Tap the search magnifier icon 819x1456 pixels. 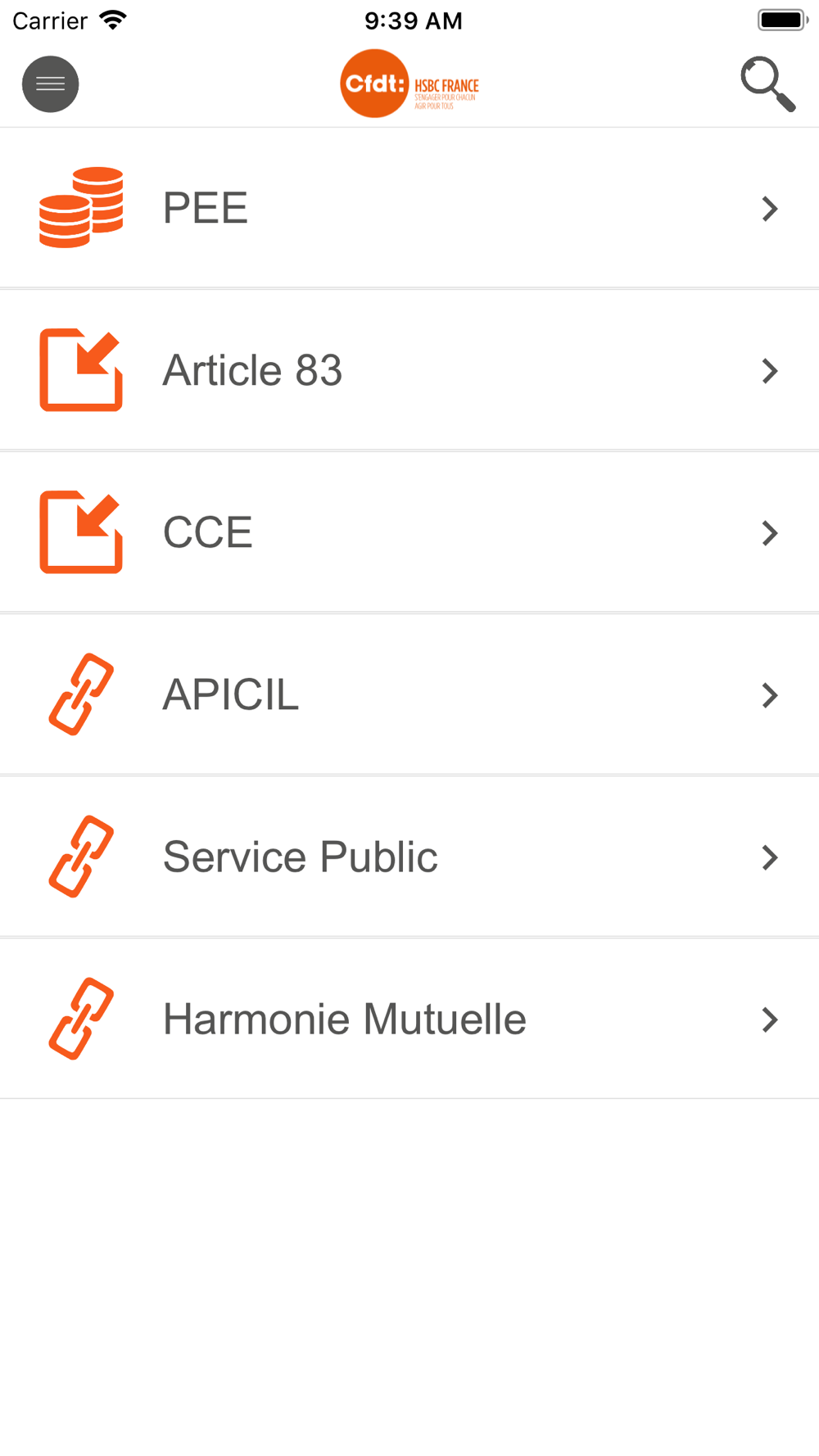pos(768,84)
